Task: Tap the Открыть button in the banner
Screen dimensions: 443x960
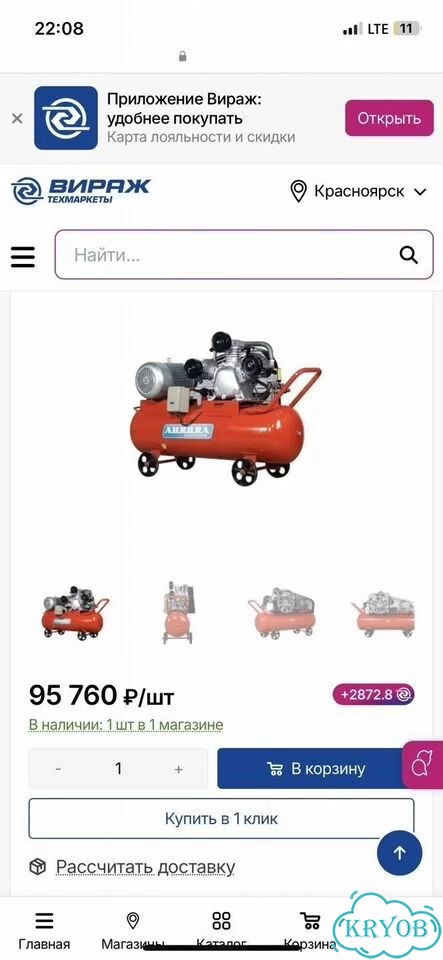Action: (389, 118)
